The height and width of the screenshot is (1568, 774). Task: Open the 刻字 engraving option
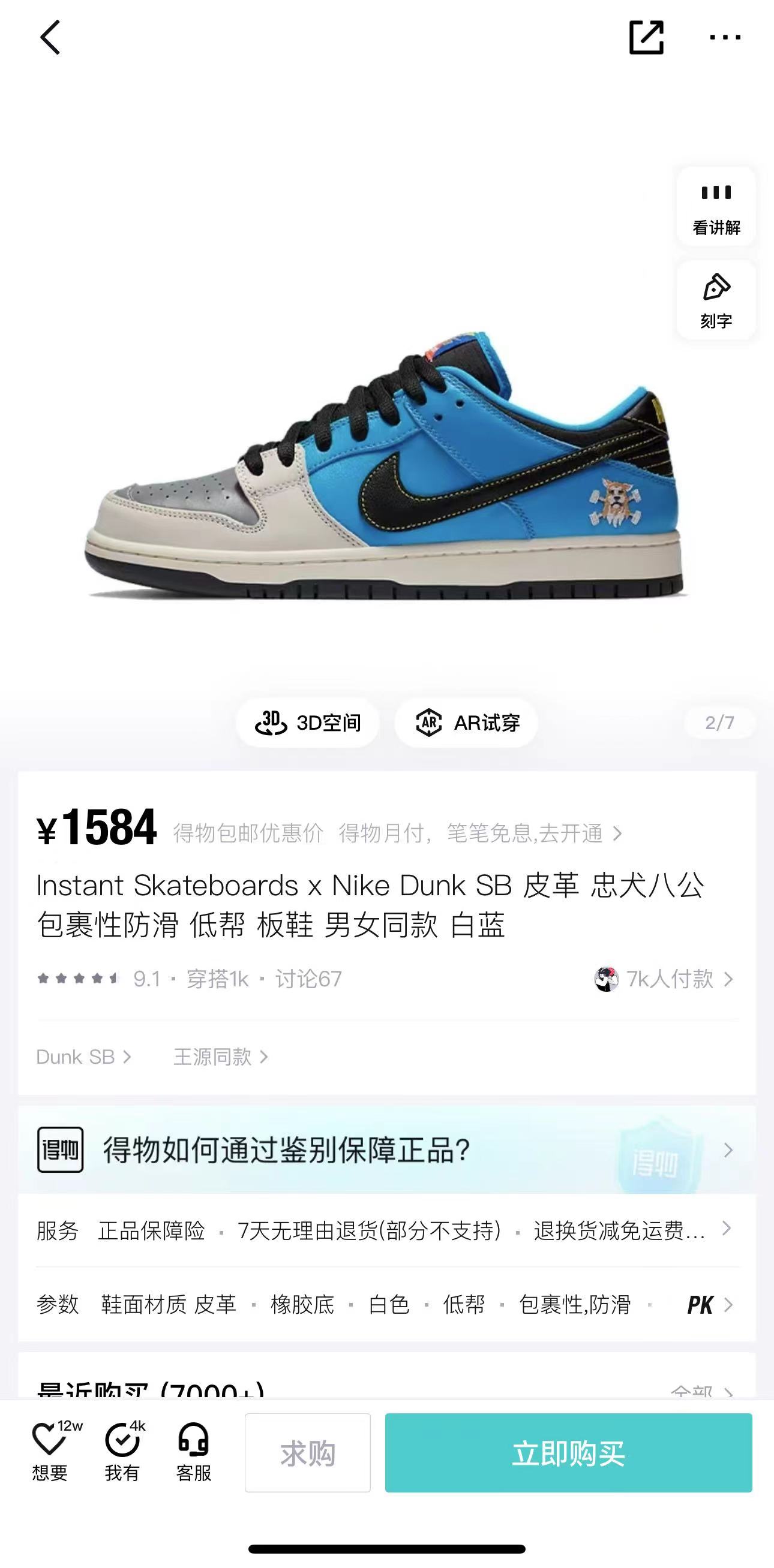[x=716, y=300]
